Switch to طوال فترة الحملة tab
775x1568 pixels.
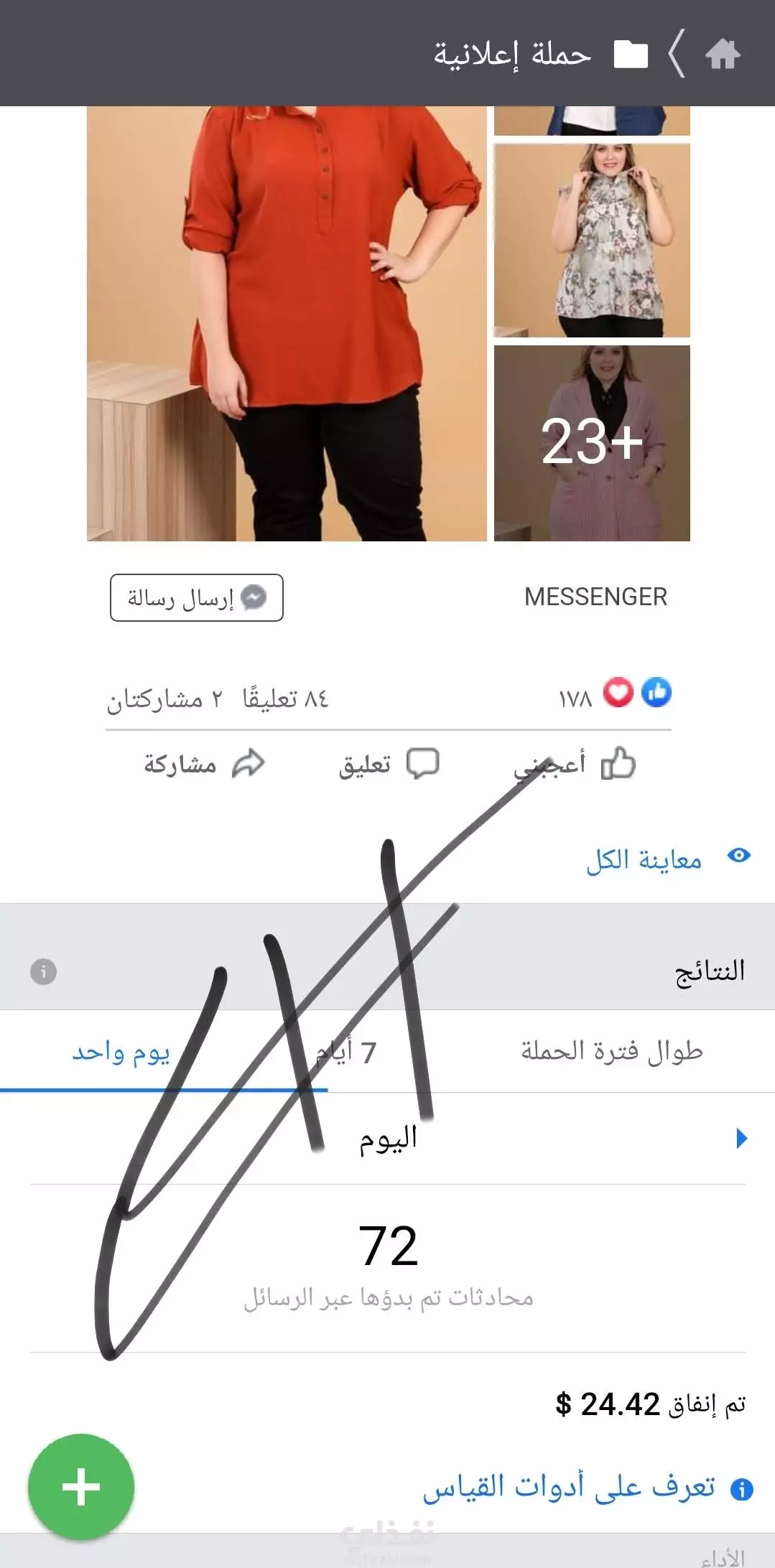(611, 1052)
